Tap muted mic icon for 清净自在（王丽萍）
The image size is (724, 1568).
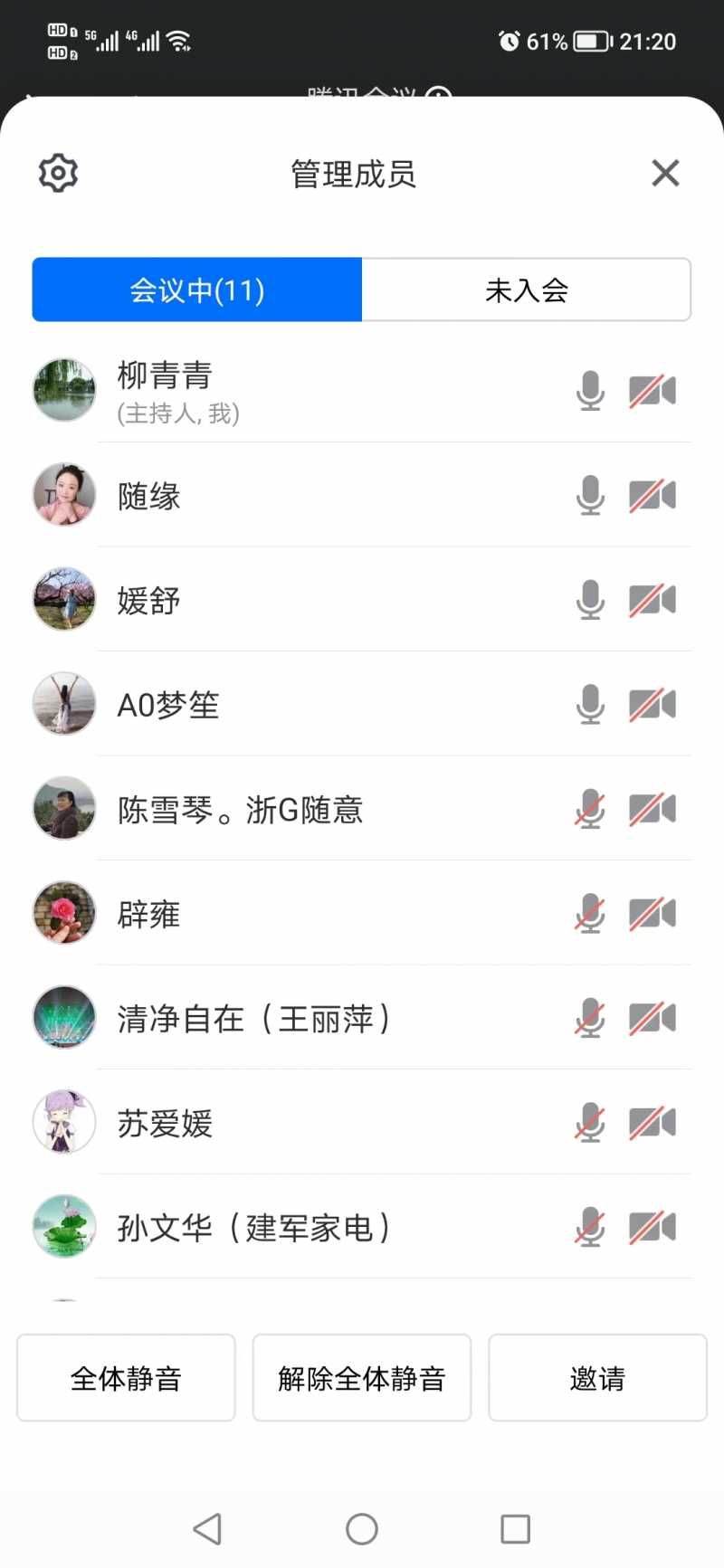coord(590,1018)
